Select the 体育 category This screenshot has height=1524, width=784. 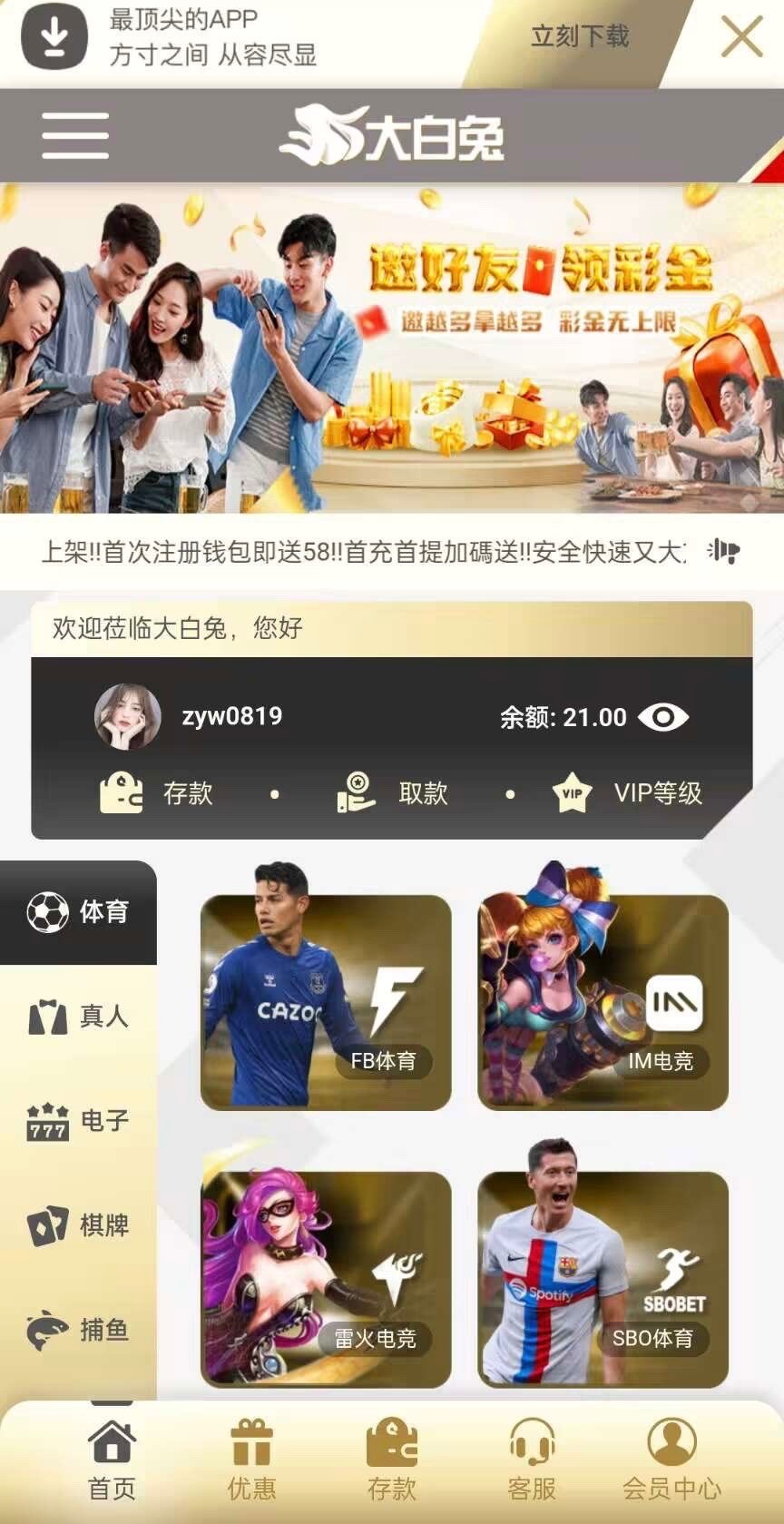(x=78, y=912)
